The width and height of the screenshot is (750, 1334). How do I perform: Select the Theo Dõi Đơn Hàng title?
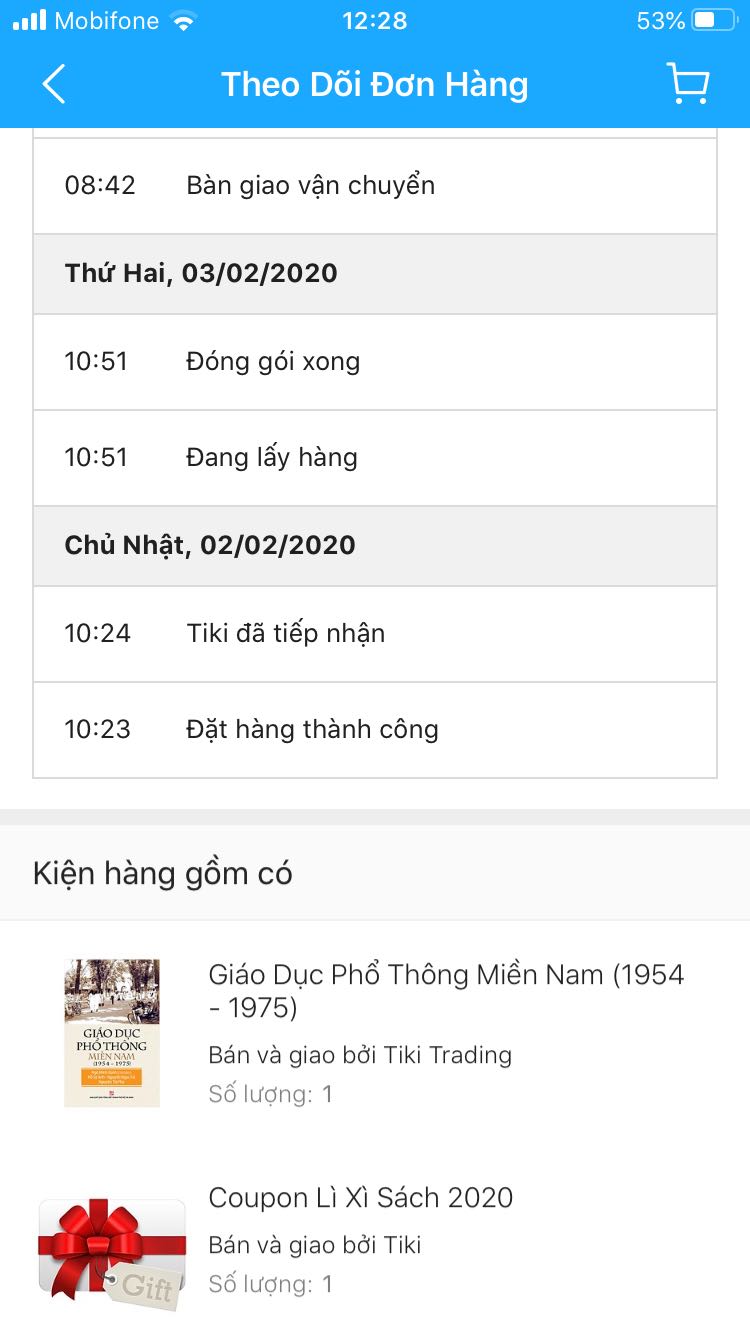point(375,85)
